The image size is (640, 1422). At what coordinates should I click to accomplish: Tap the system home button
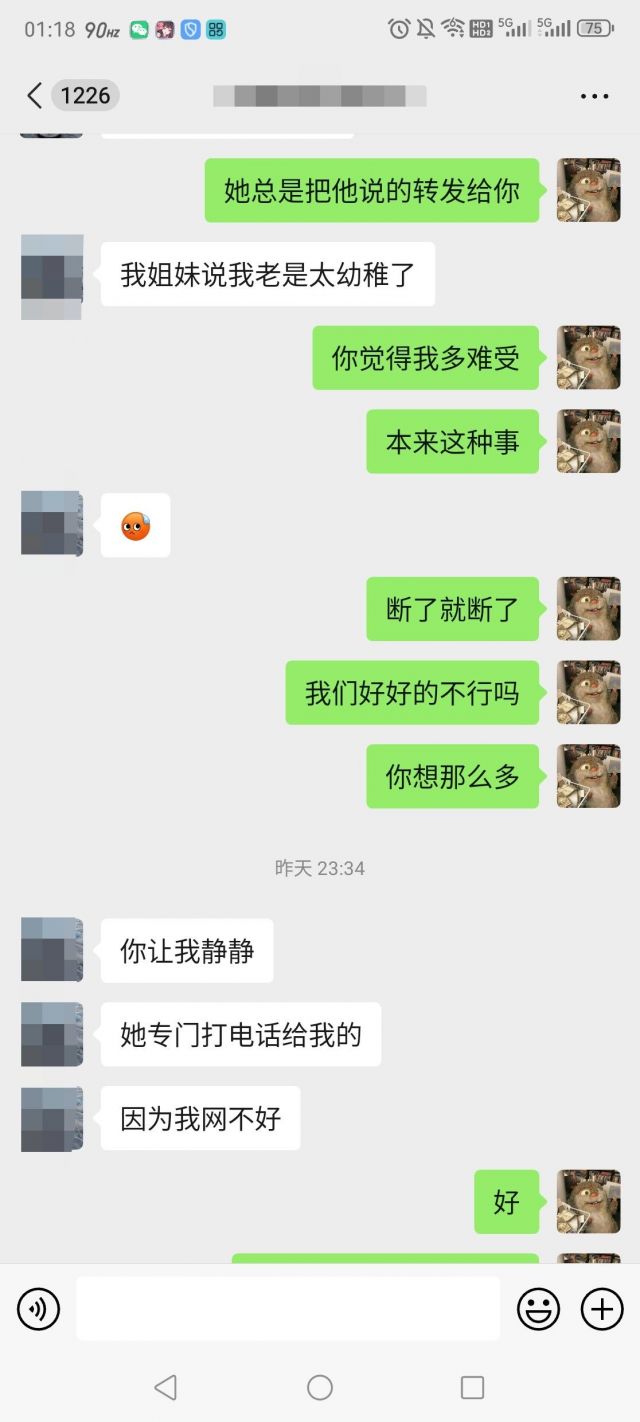coord(320,1387)
